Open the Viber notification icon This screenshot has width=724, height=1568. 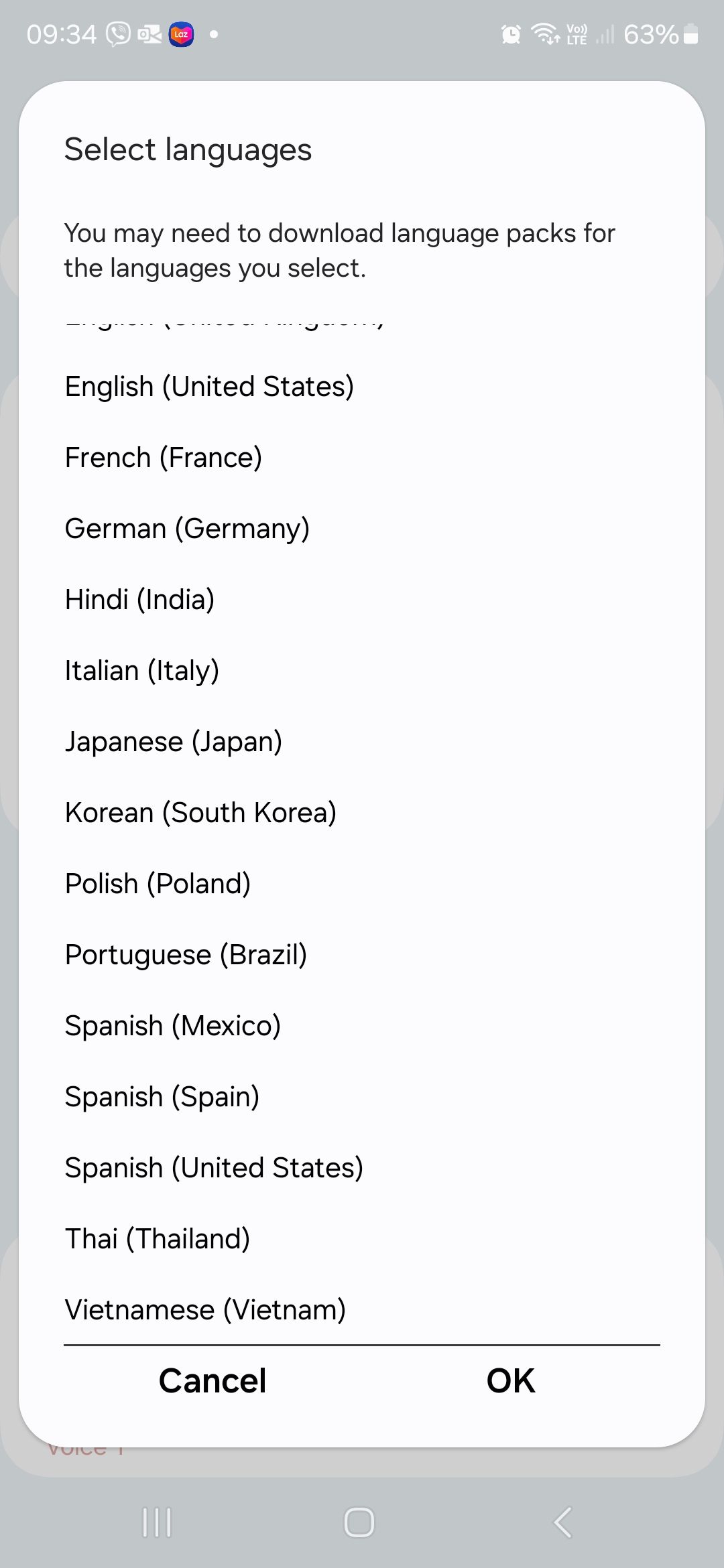tap(117, 34)
